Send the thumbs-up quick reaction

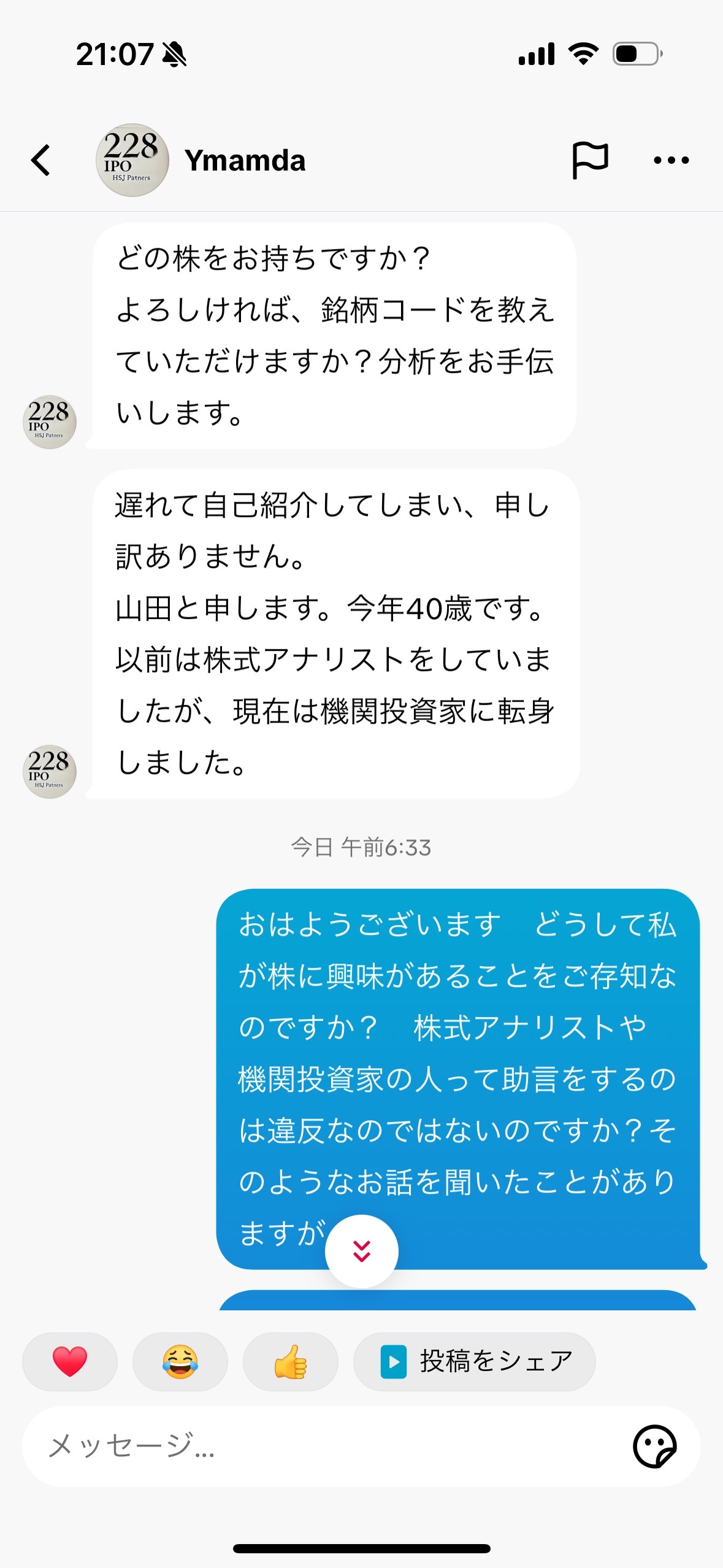pyautogui.click(x=291, y=1361)
